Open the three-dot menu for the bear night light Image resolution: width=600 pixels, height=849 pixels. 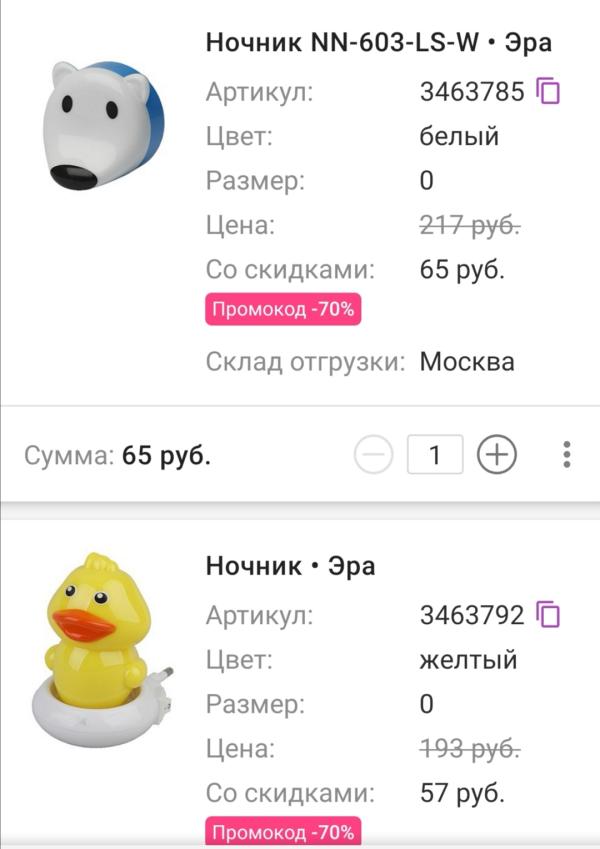567,456
